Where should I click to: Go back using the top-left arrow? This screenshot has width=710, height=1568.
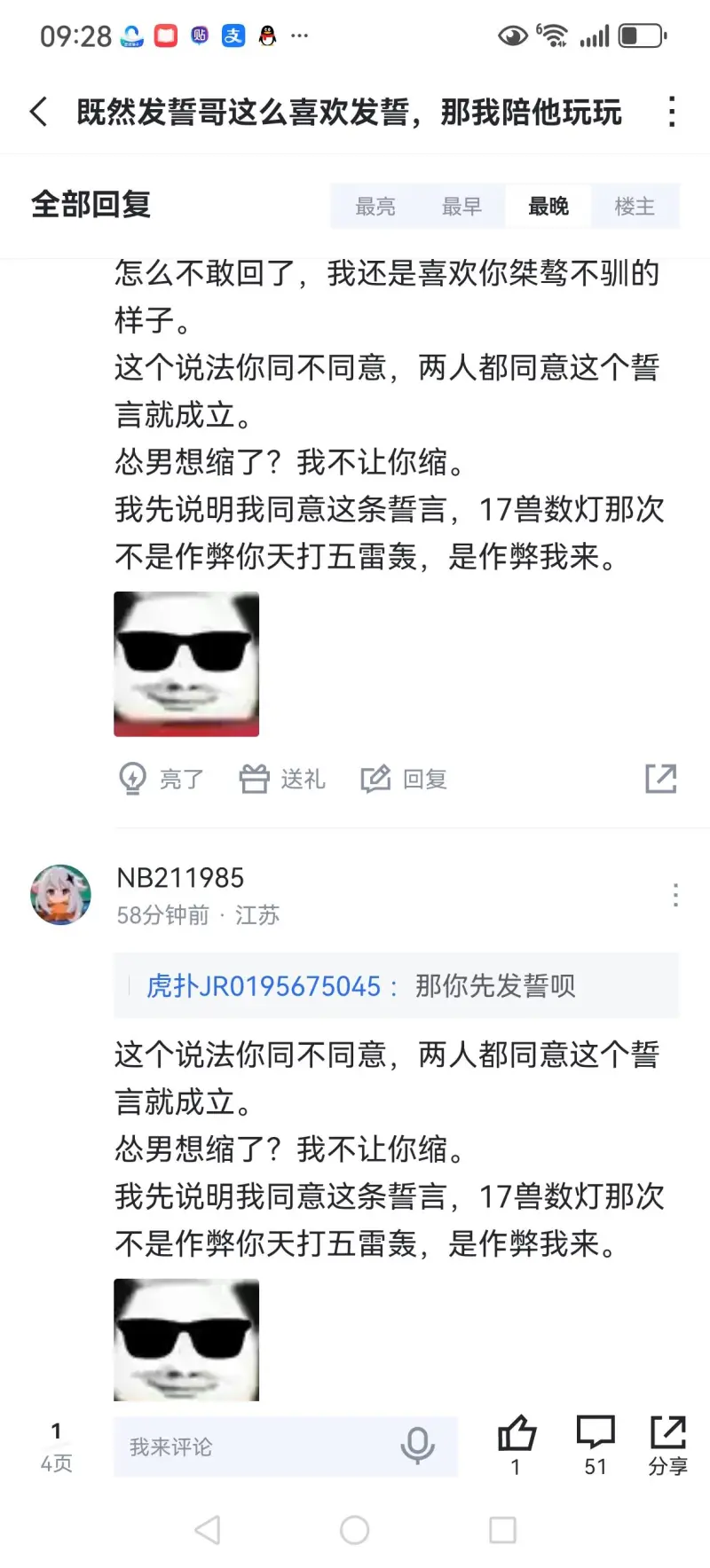tap(39, 113)
